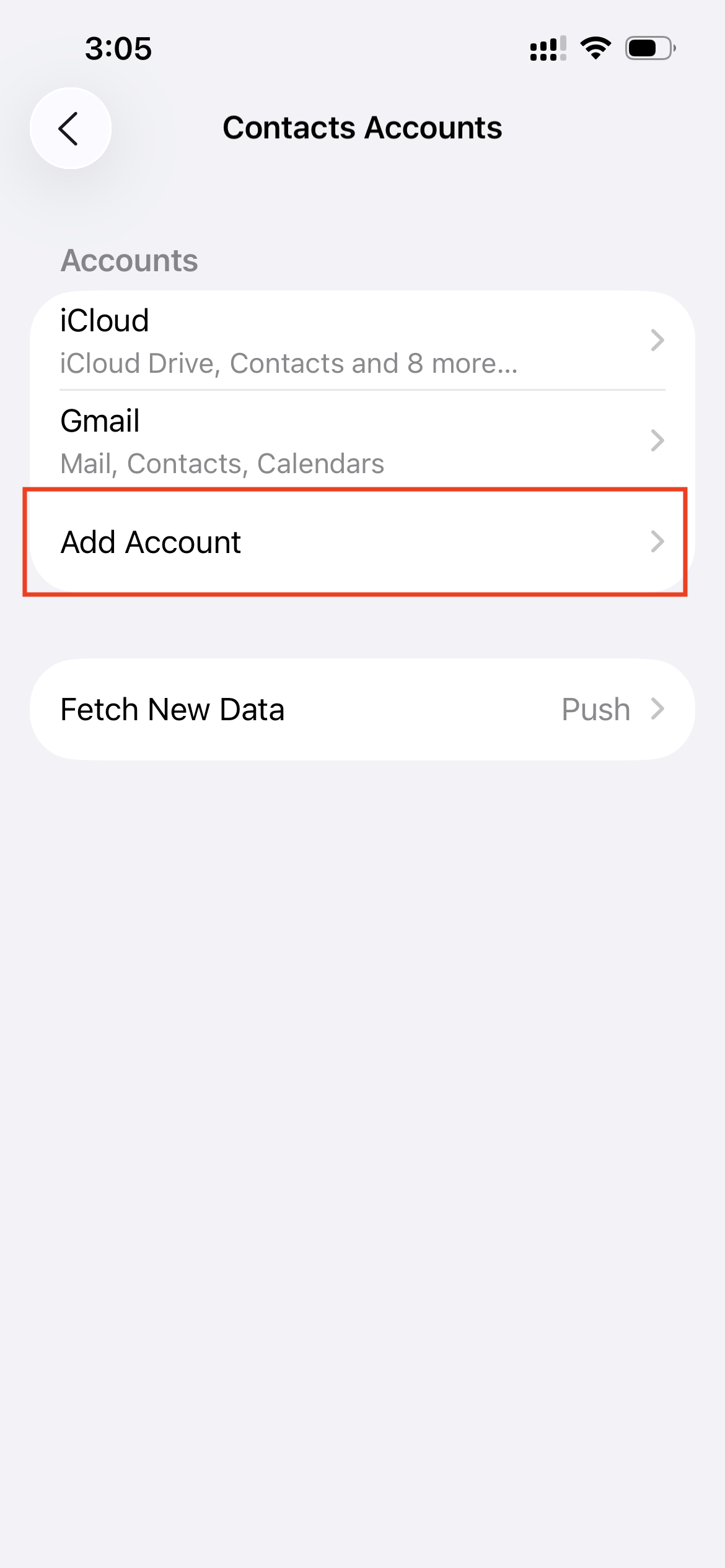The image size is (725, 1568).
Task: Click the Push setting label
Action: click(595, 709)
